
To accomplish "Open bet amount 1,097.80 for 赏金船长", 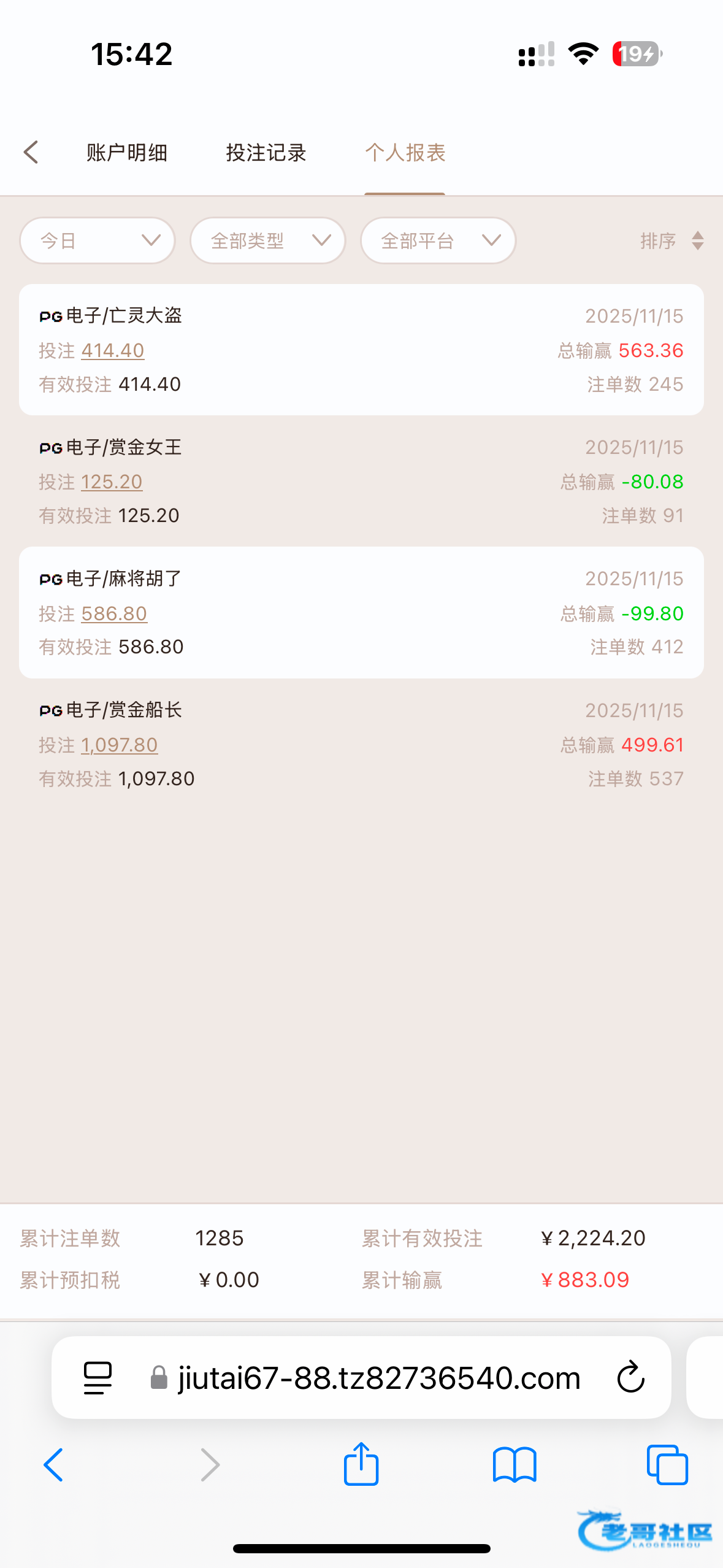I will pyautogui.click(x=120, y=745).
